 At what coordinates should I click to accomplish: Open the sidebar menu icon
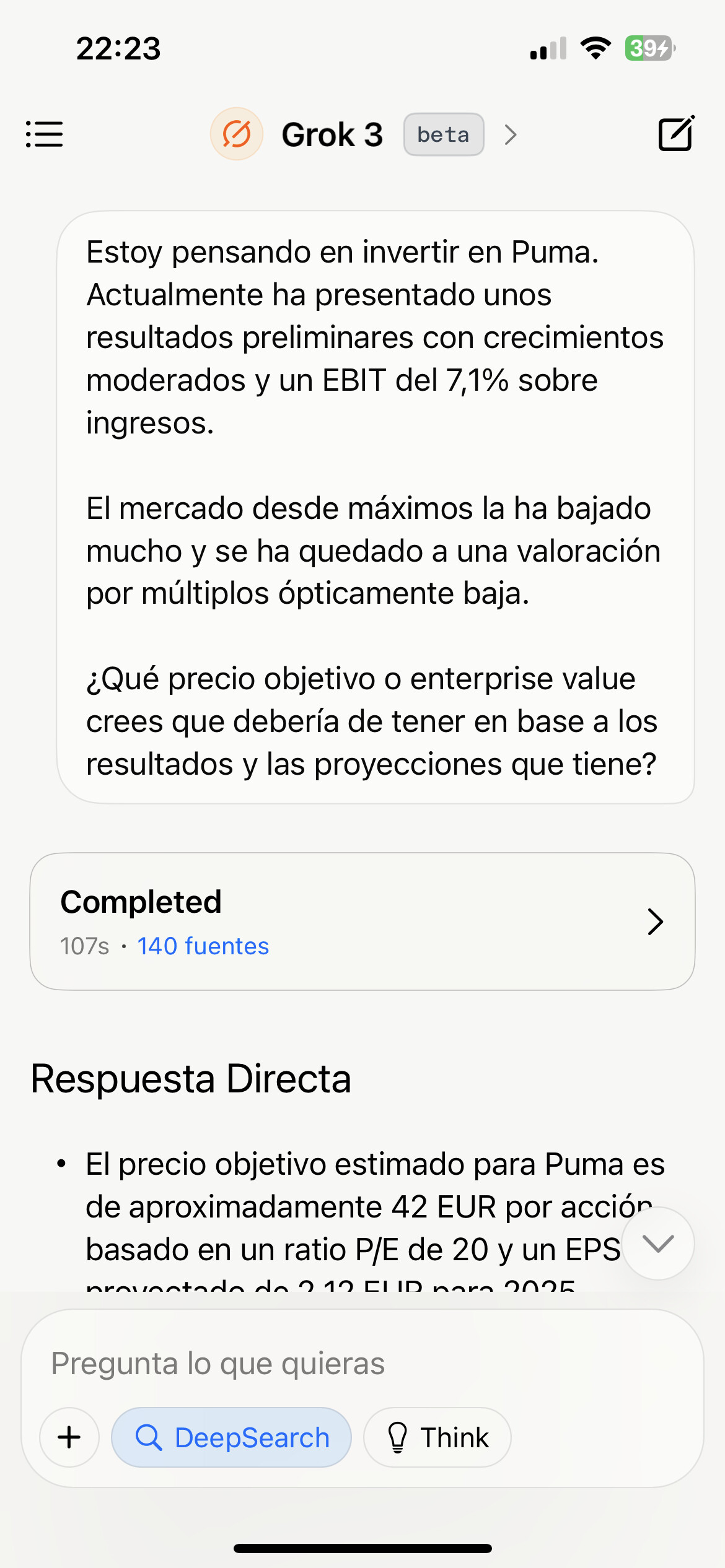pos(45,134)
